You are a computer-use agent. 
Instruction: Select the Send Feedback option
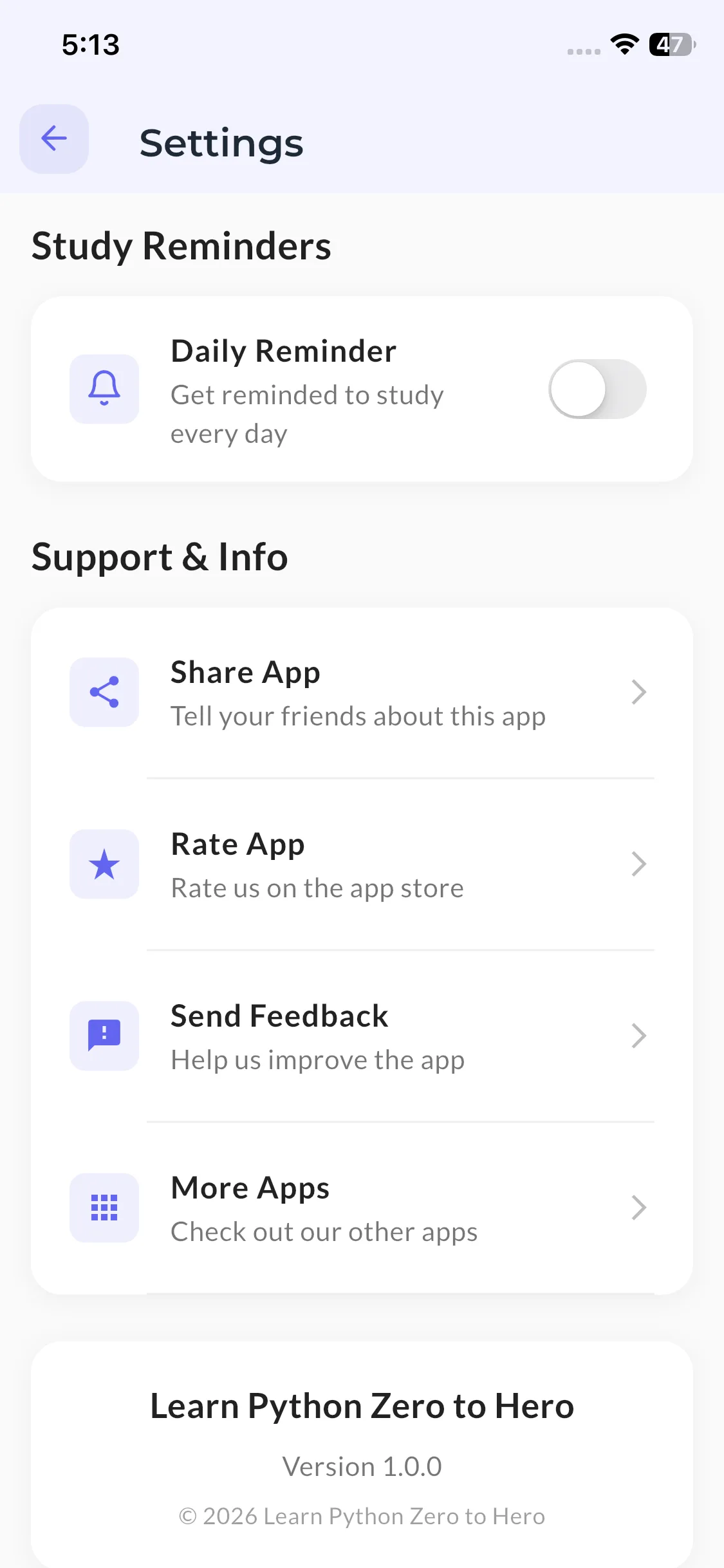coord(362,1036)
